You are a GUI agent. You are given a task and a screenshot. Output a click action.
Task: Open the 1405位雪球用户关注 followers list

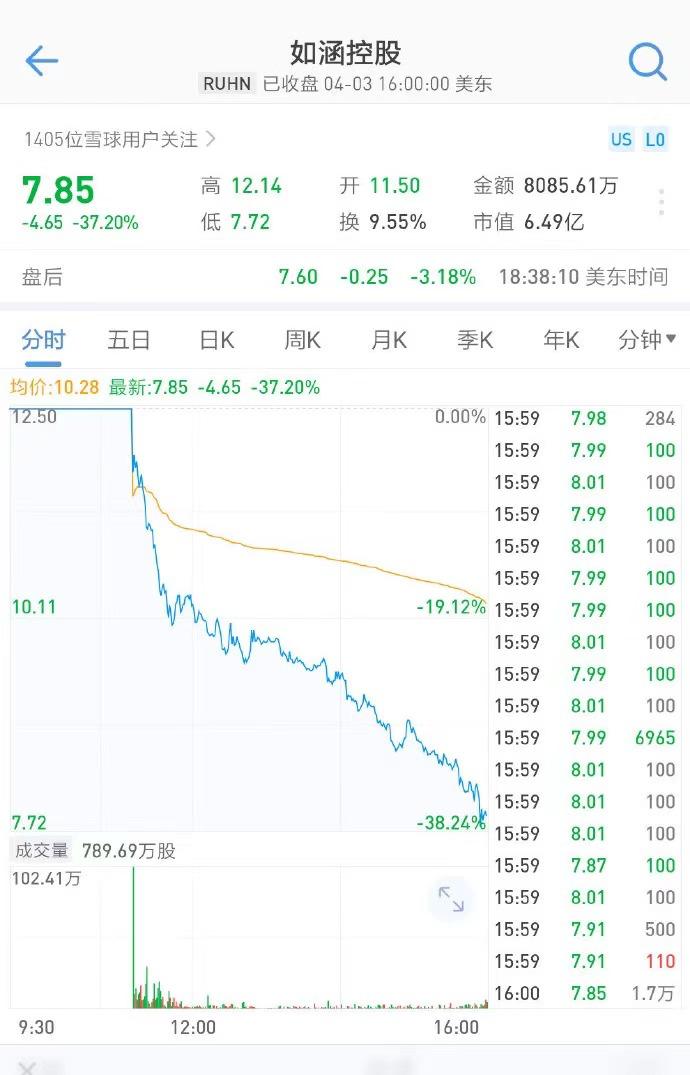click(120, 140)
